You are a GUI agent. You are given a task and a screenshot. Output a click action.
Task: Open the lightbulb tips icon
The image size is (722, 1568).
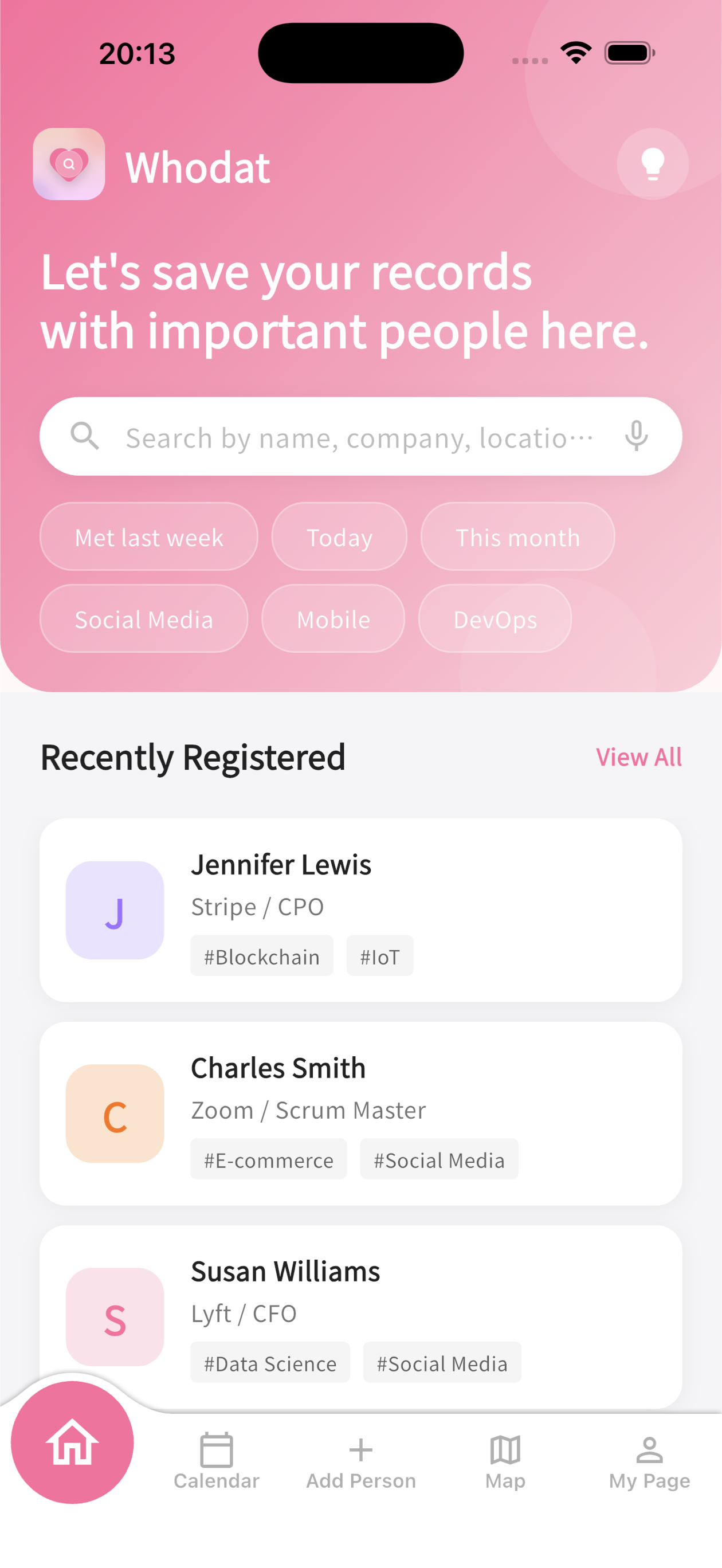pos(652,164)
